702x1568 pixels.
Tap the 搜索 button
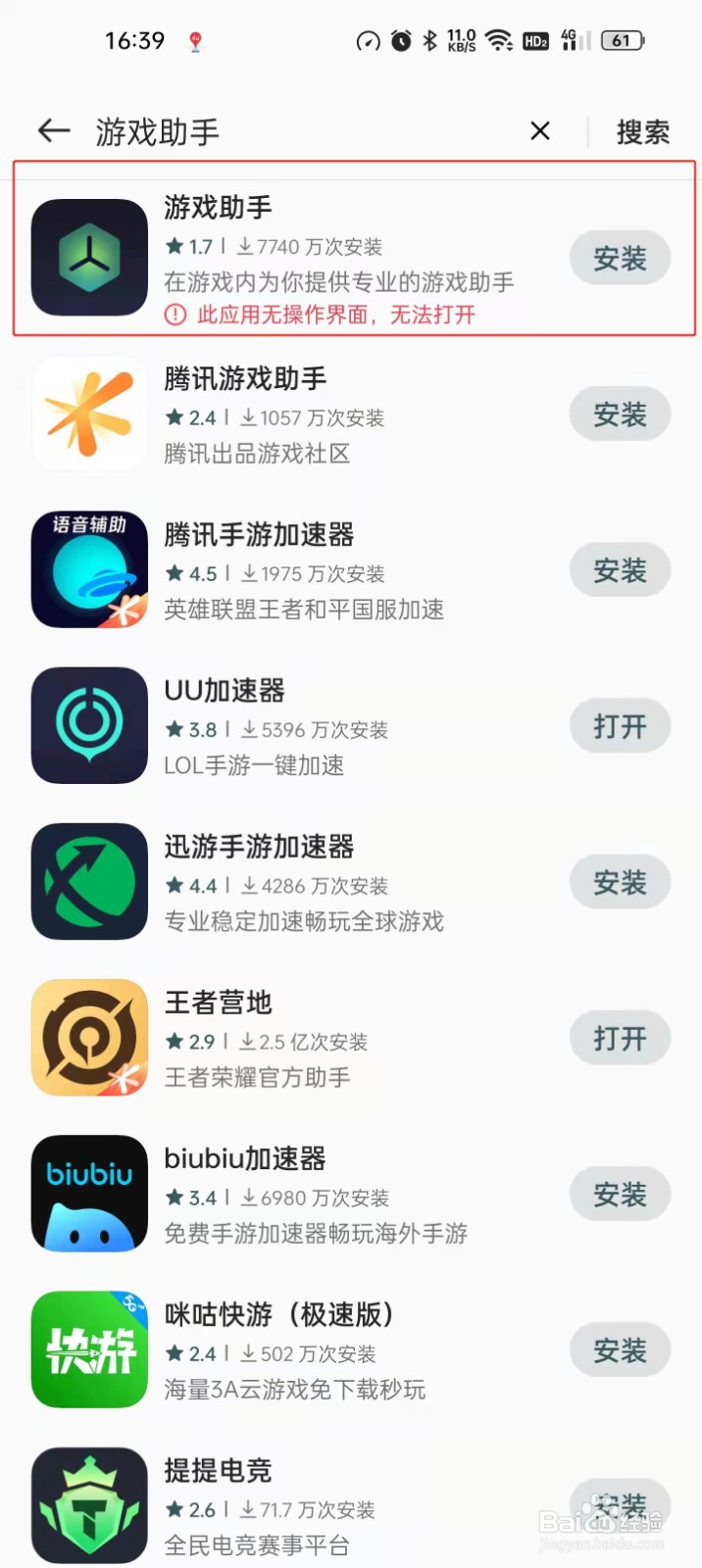coord(643,131)
